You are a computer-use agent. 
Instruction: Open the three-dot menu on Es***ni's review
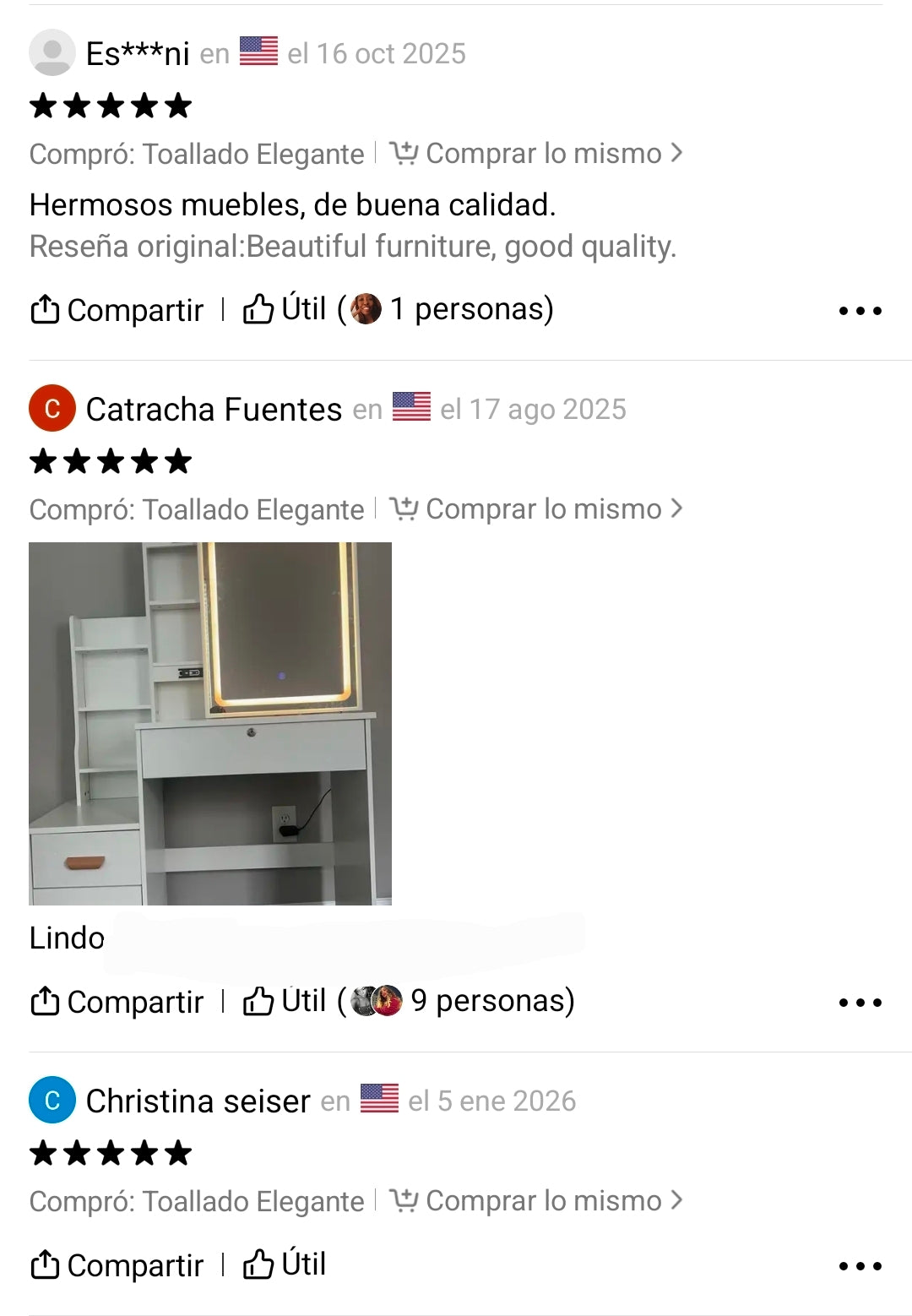click(x=859, y=309)
